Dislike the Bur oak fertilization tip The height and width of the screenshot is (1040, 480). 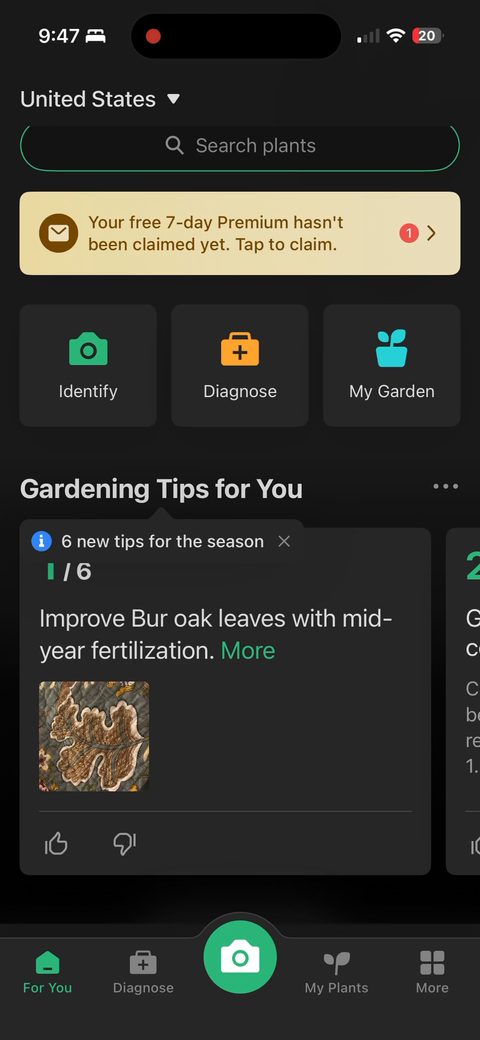pyautogui.click(x=124, y=844)
